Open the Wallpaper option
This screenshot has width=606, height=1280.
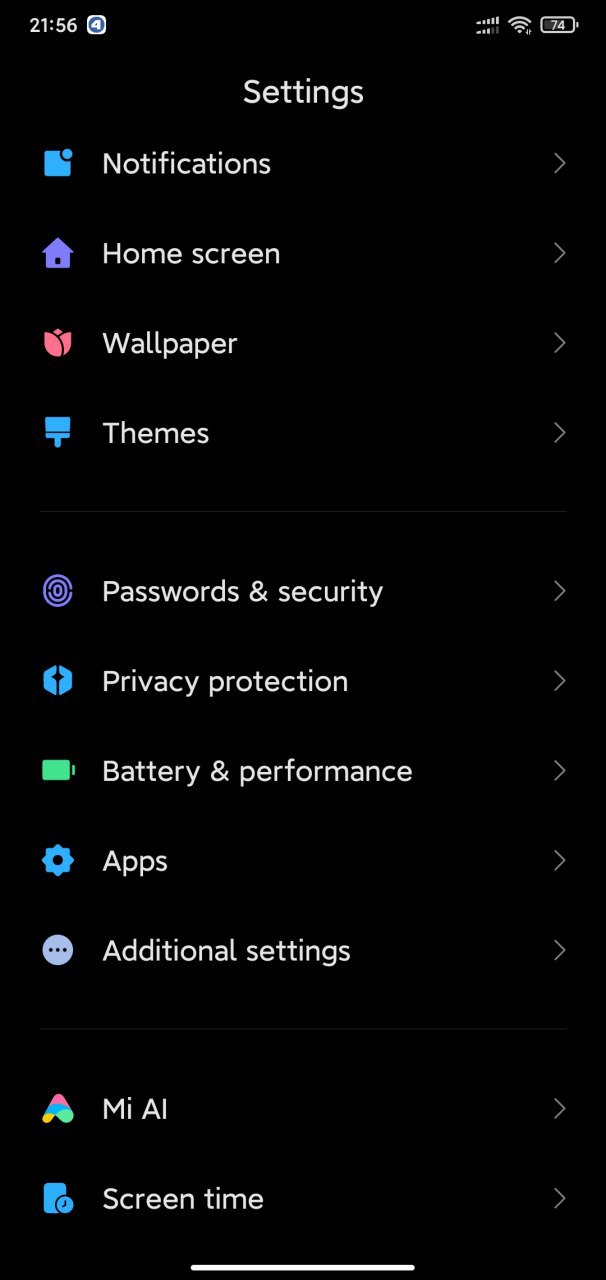click(x=303, y=344)
